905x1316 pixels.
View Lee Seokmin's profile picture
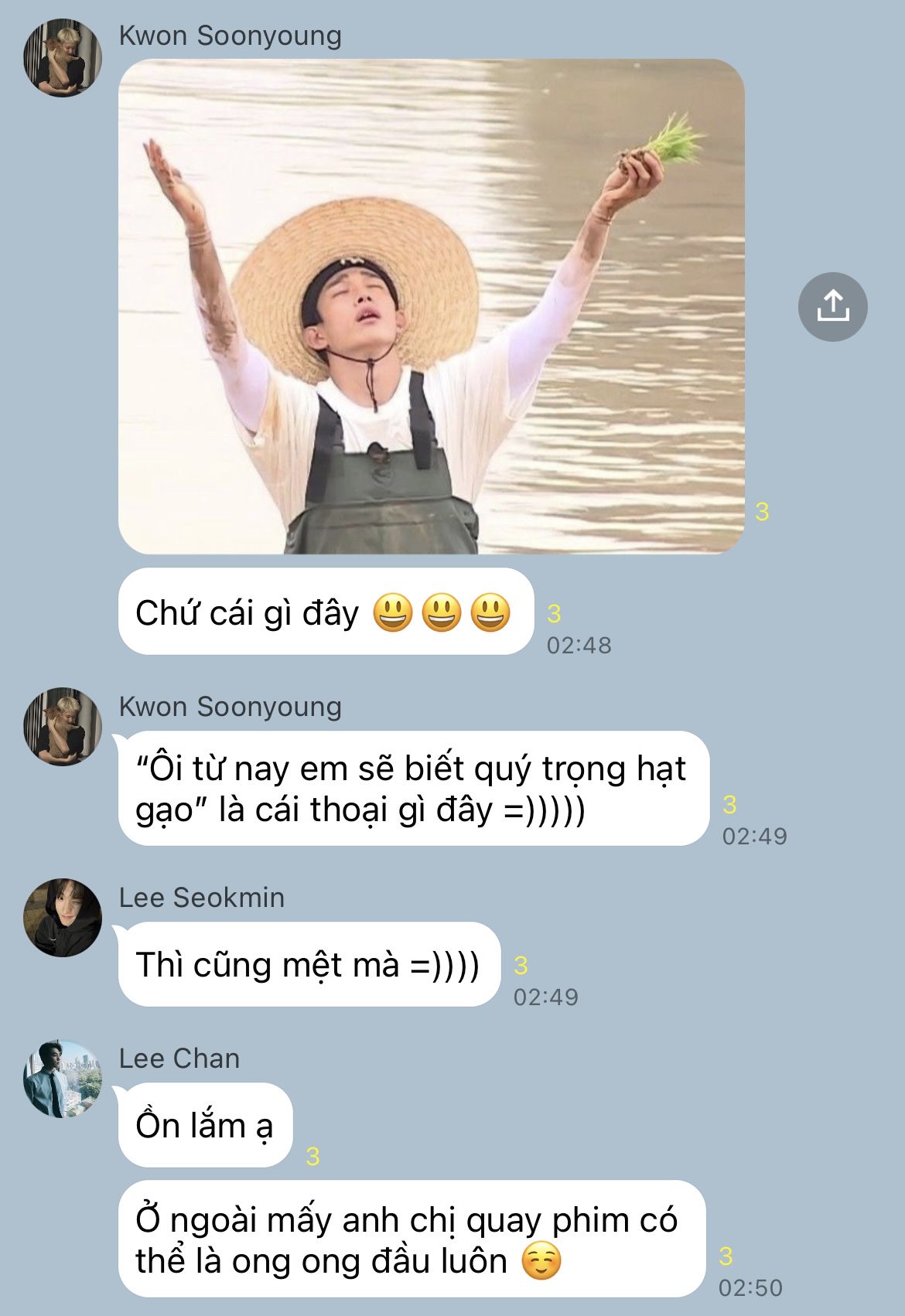pos(63,917)
